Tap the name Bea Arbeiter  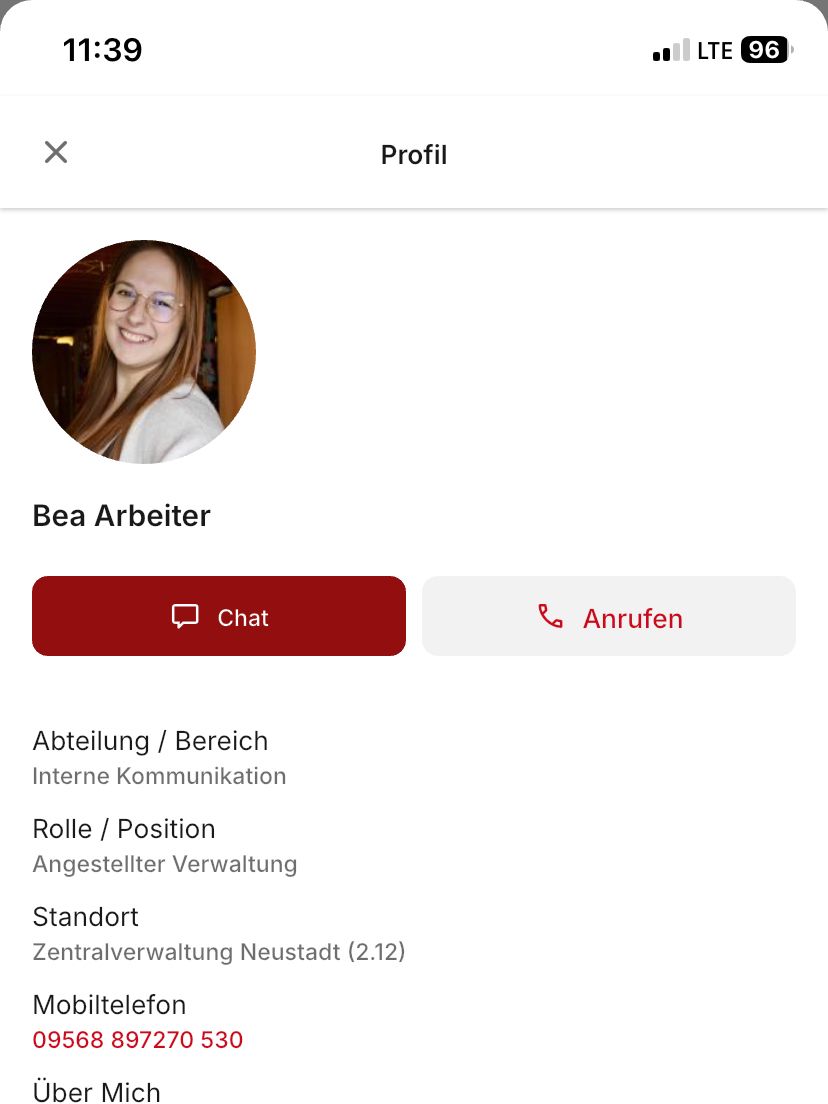(121, 515)
